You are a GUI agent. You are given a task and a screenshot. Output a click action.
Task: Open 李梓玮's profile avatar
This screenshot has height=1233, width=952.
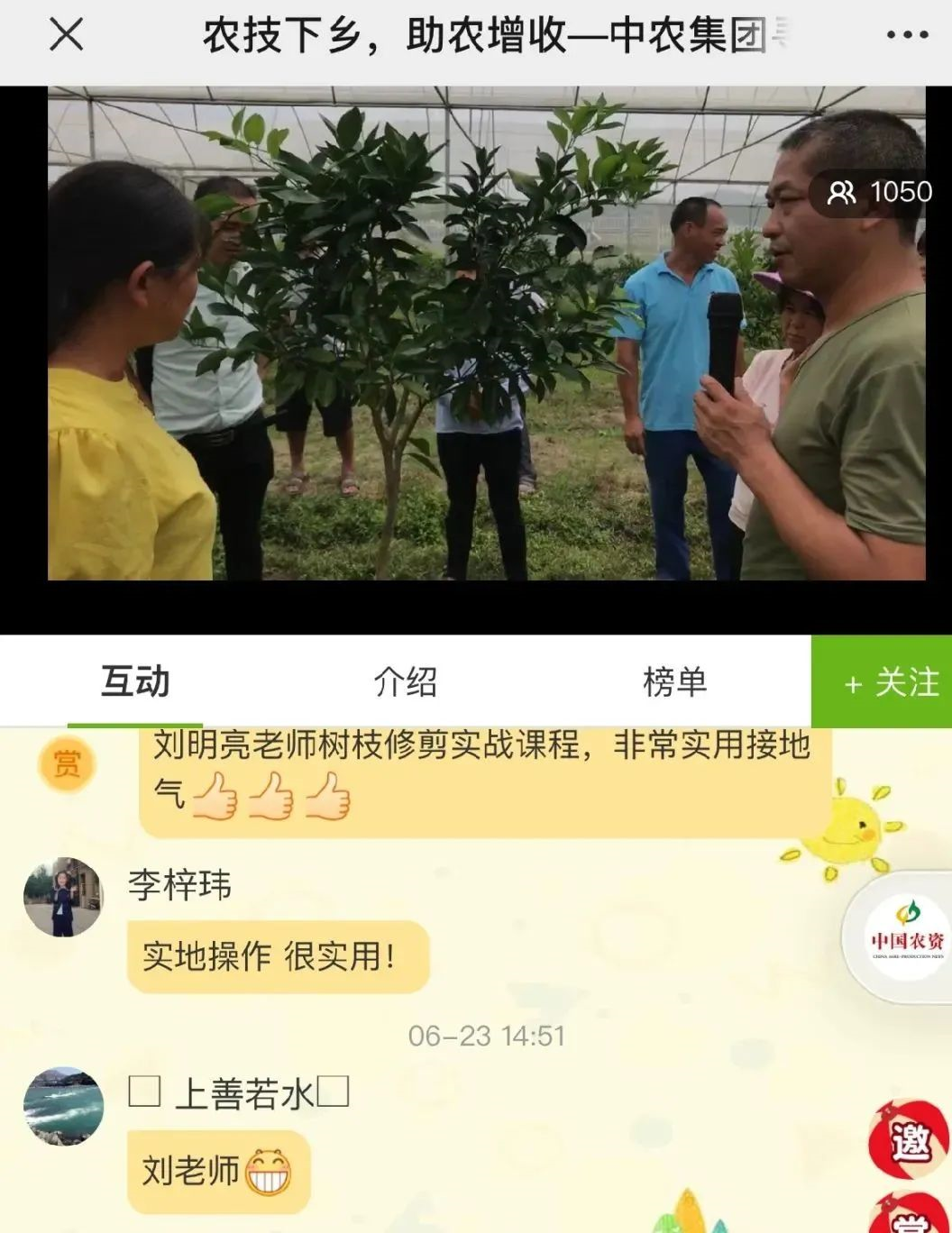point(62,897)
